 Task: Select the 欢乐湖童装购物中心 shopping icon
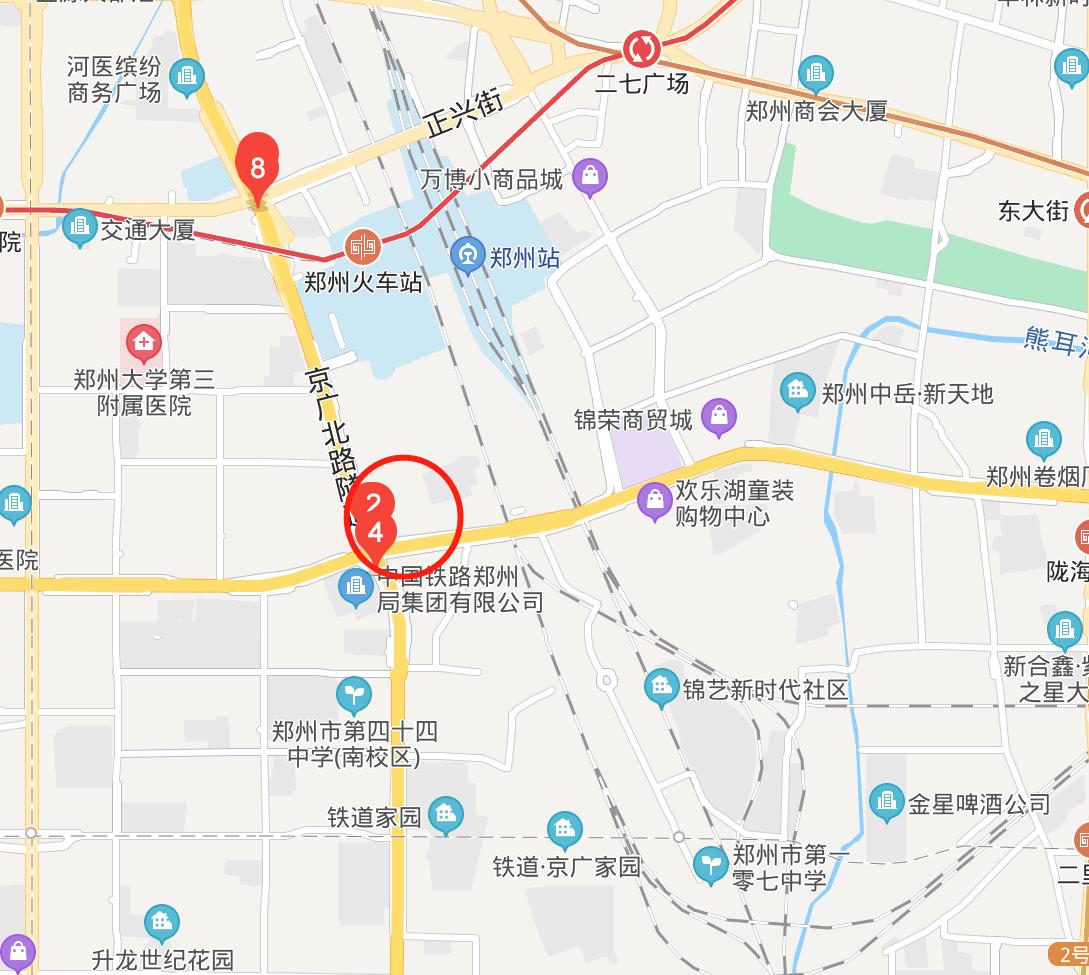click(x=654, y=500)
